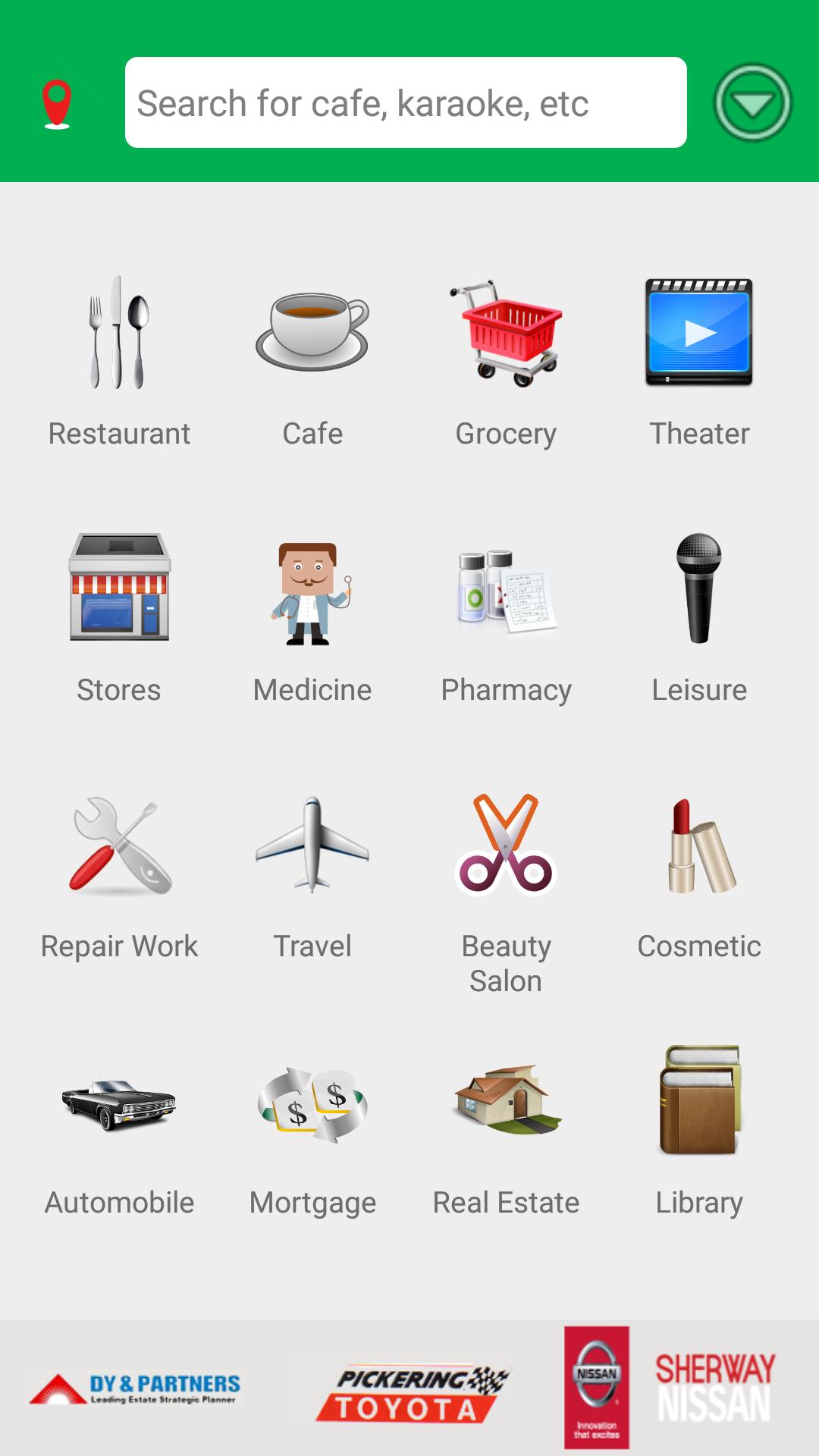This screenshot has height=1456, width=819.
Task: Open the Repair Work category
Action: pos(119,873)
